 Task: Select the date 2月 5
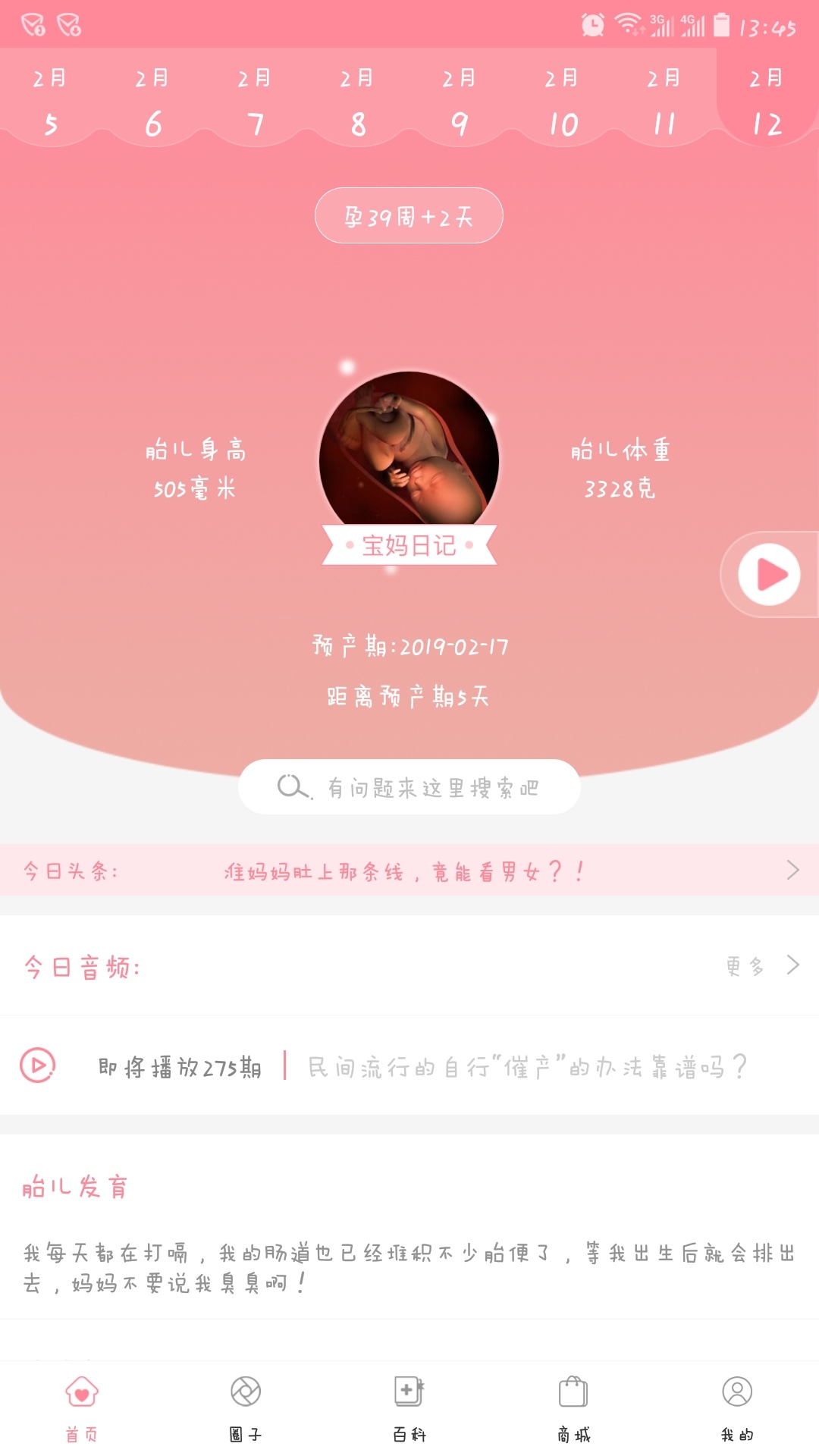point(50,102)
